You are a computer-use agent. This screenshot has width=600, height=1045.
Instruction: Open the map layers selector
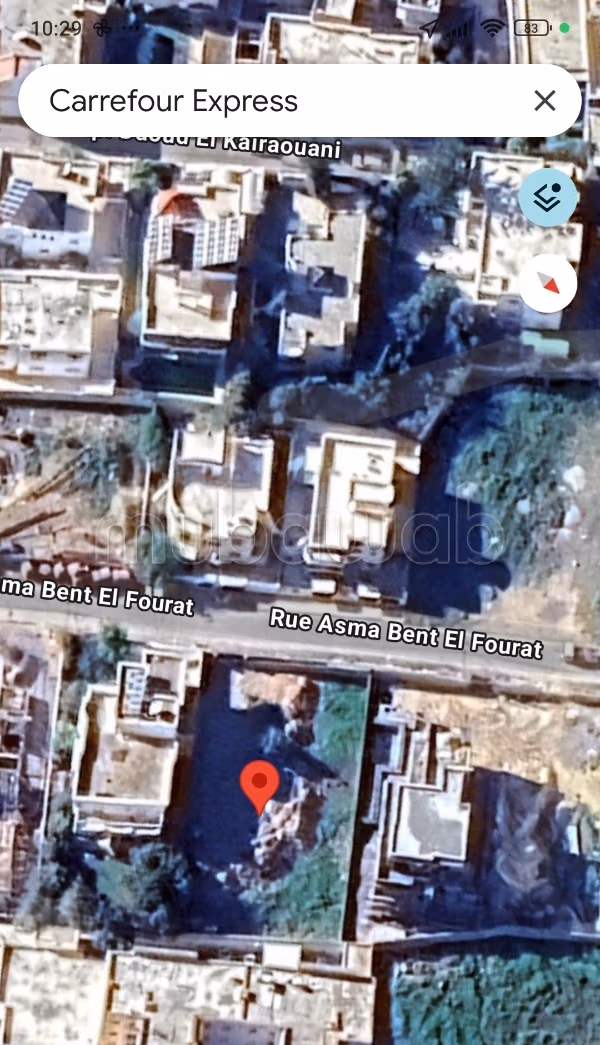pyautogui.click(x=548, y=197)
